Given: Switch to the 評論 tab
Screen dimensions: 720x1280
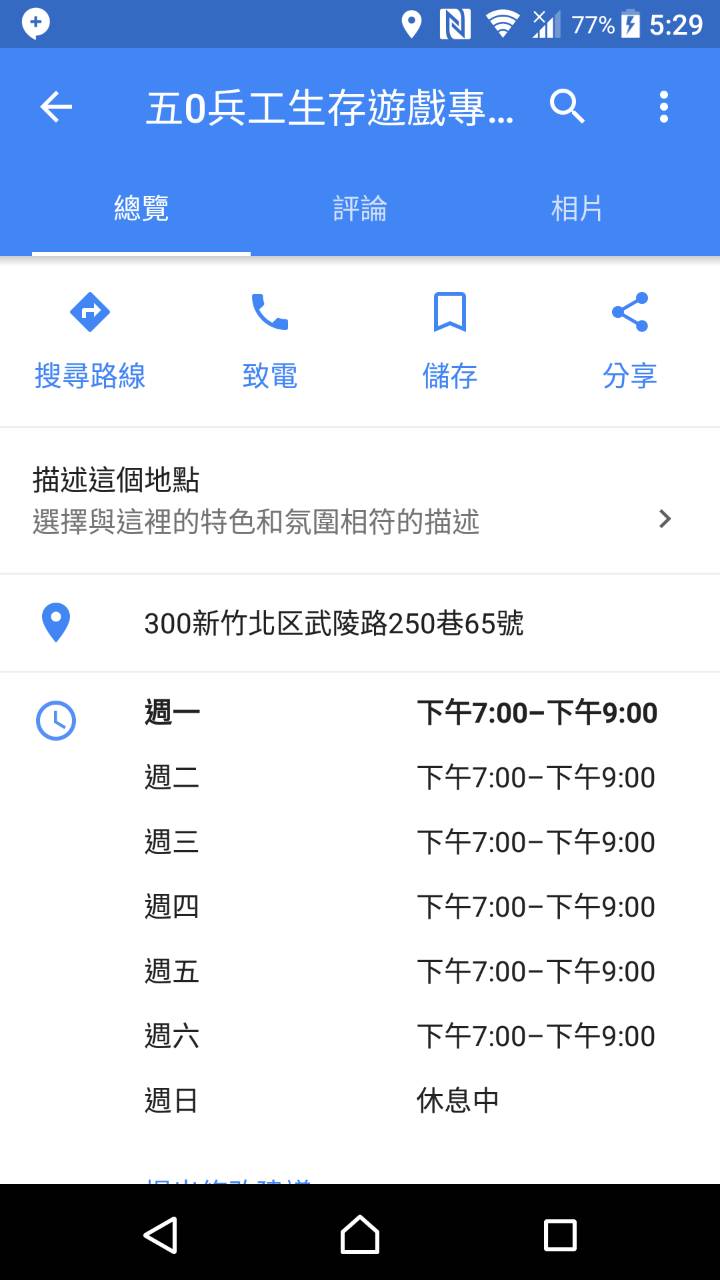Looking at the screenshot, I should [360, 209].
